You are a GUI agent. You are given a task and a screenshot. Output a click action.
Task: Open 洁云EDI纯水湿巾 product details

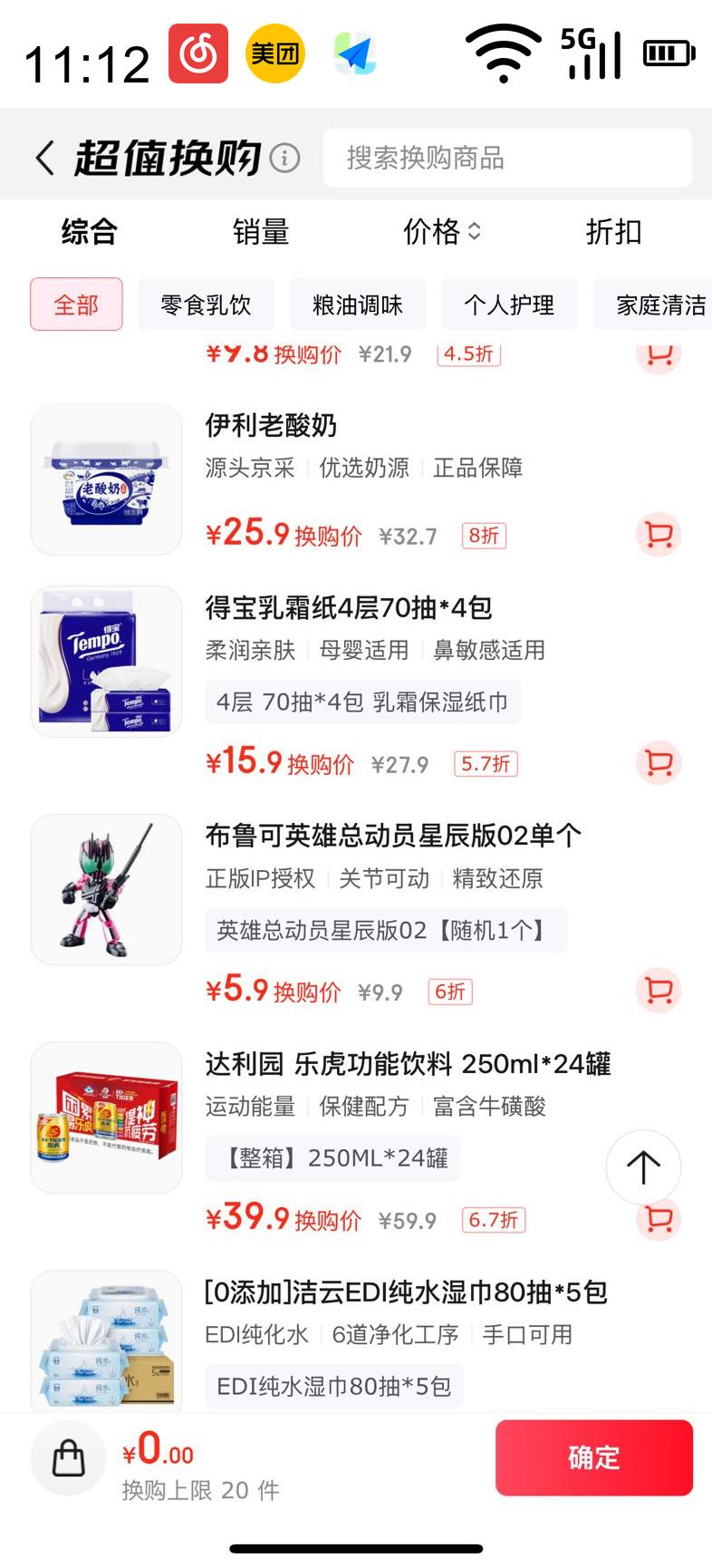tap(406, 1292)
